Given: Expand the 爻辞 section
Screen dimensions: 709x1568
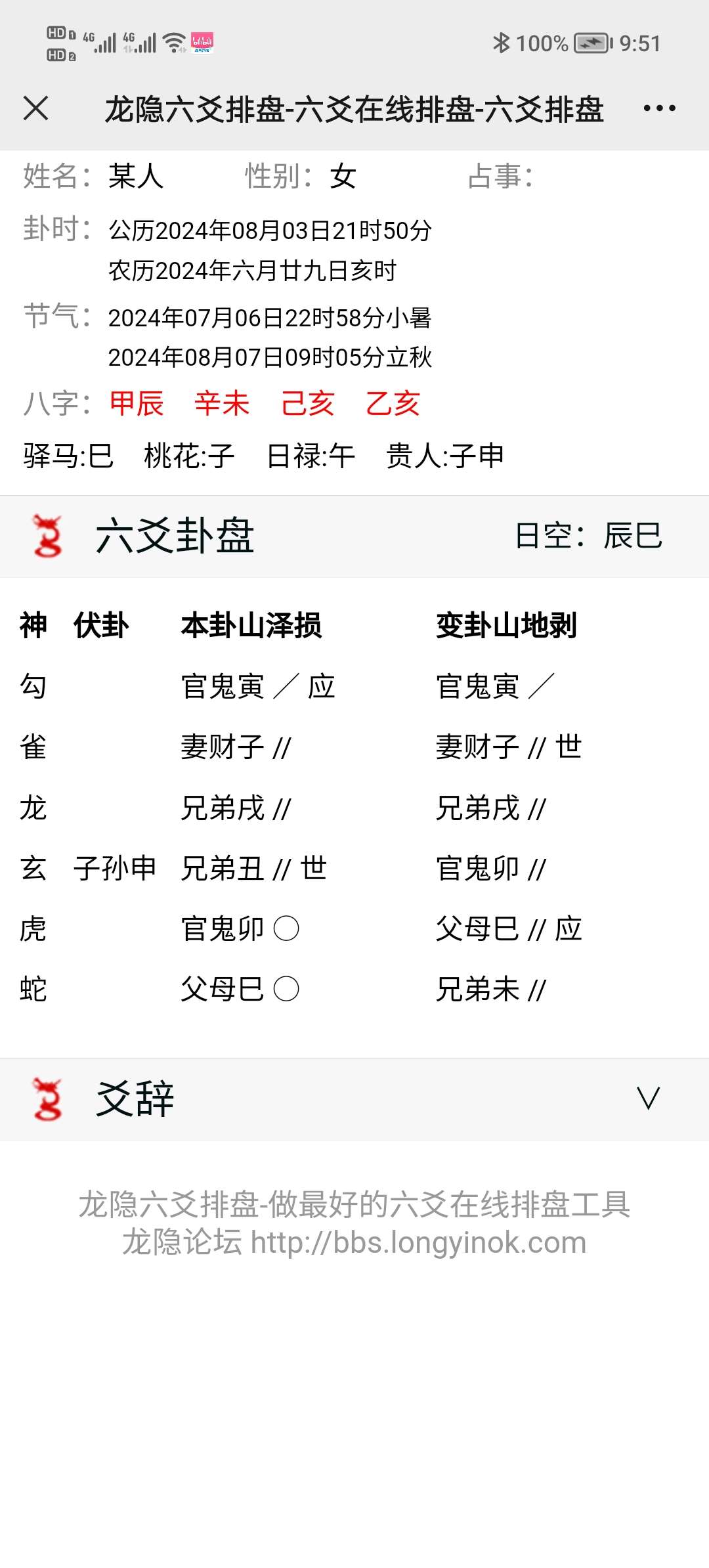Looking at the screenshot, I should (x=647, y=1098).
